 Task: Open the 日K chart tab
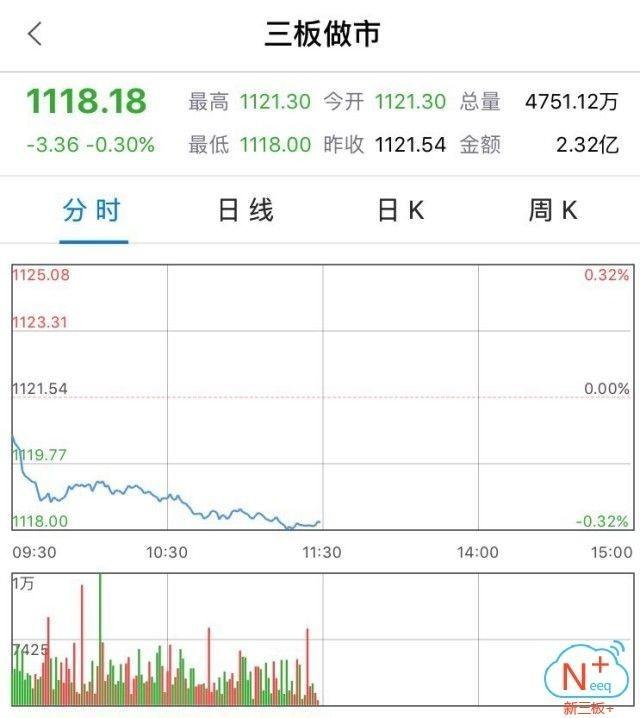(x=400, y=211)
